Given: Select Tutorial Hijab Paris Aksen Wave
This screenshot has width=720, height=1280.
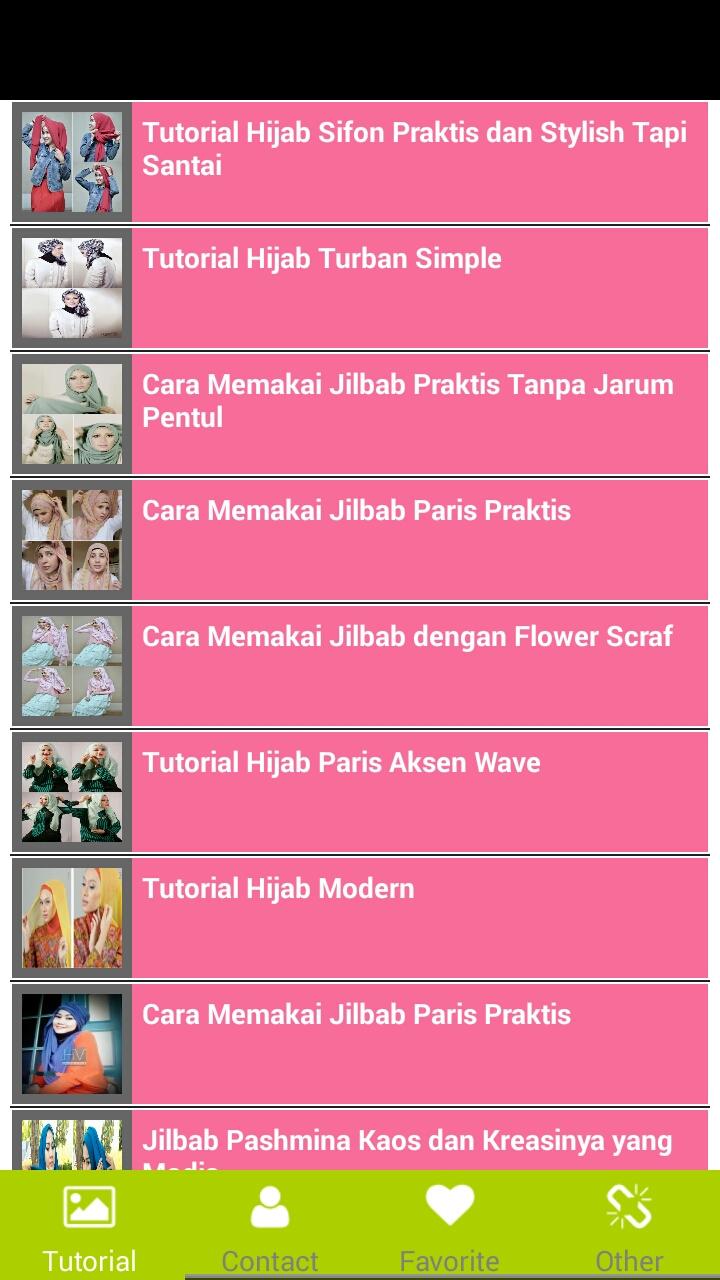Looking at the screenshot, I should coord(414,792).
